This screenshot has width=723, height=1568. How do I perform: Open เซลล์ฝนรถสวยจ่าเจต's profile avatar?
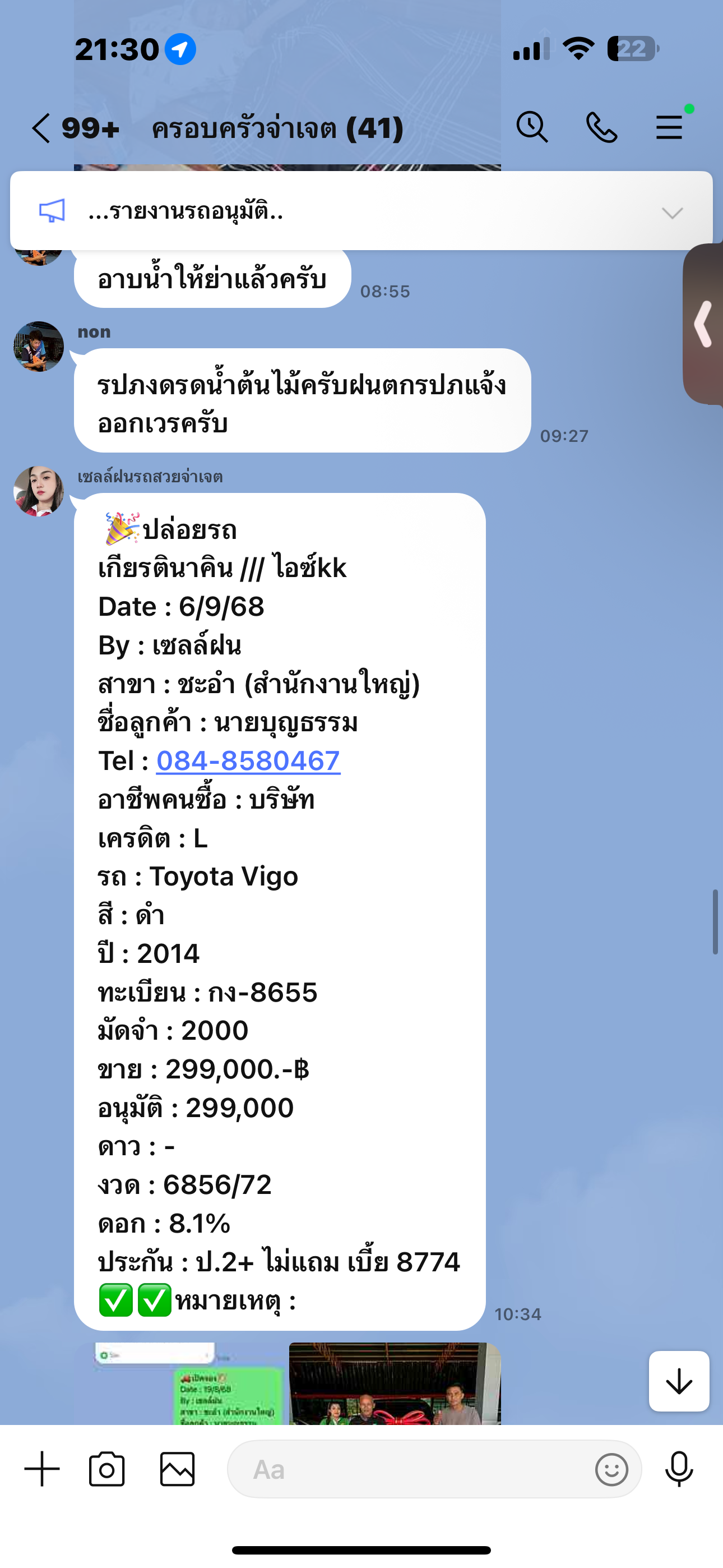coord(39,491)
